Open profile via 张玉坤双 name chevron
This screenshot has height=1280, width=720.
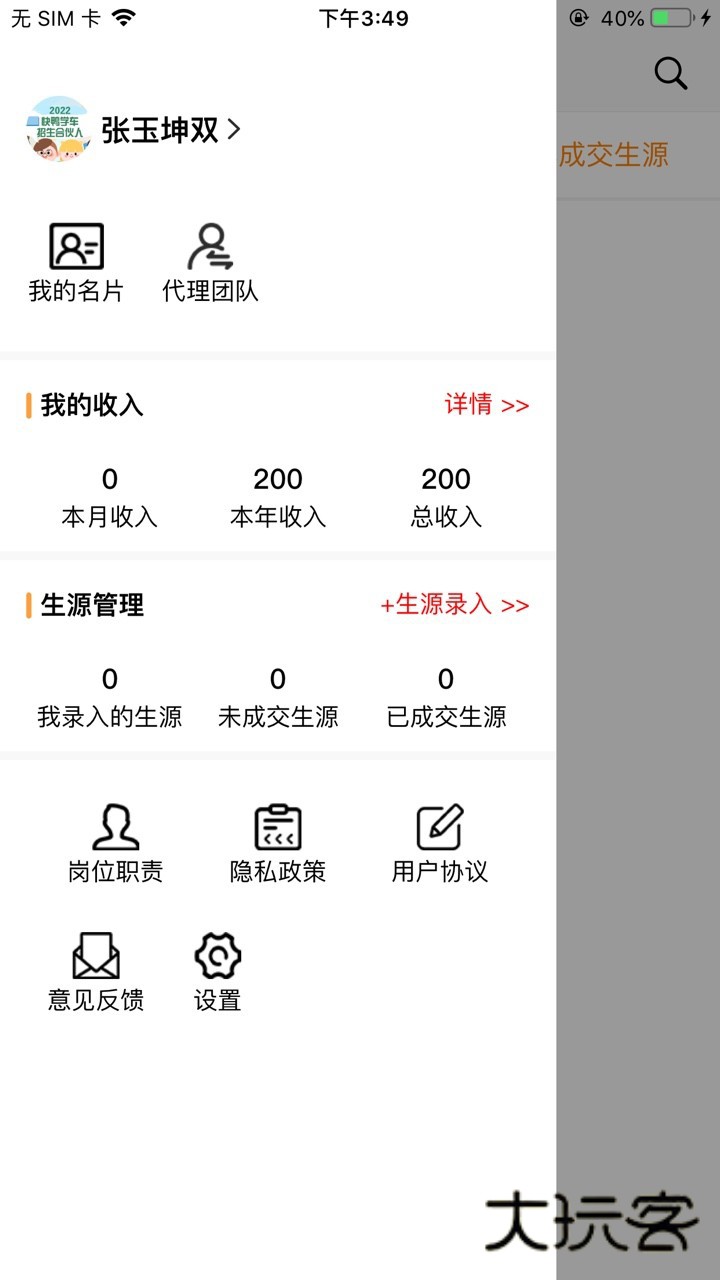[170, 130]
